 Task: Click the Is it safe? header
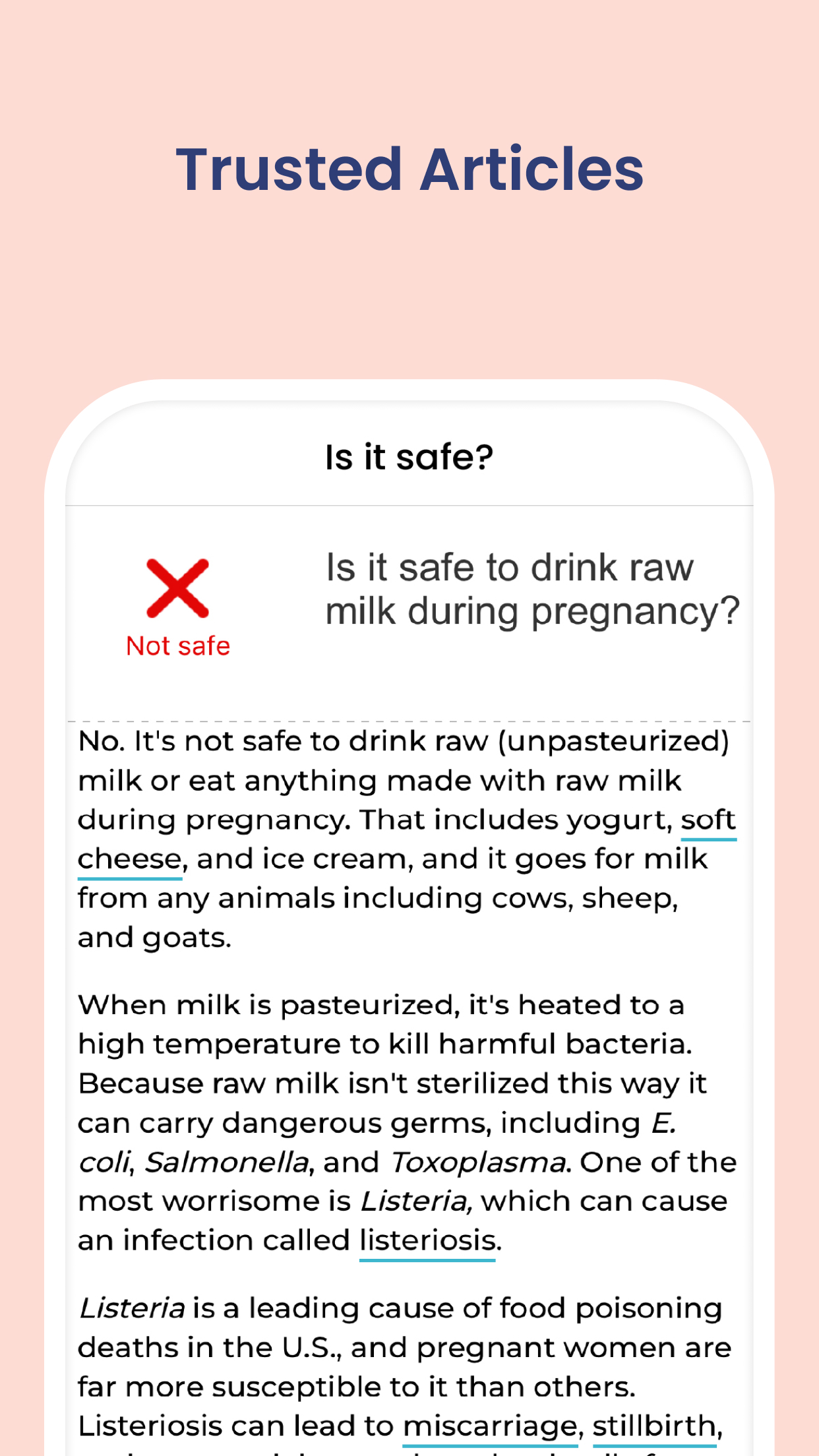409,457
